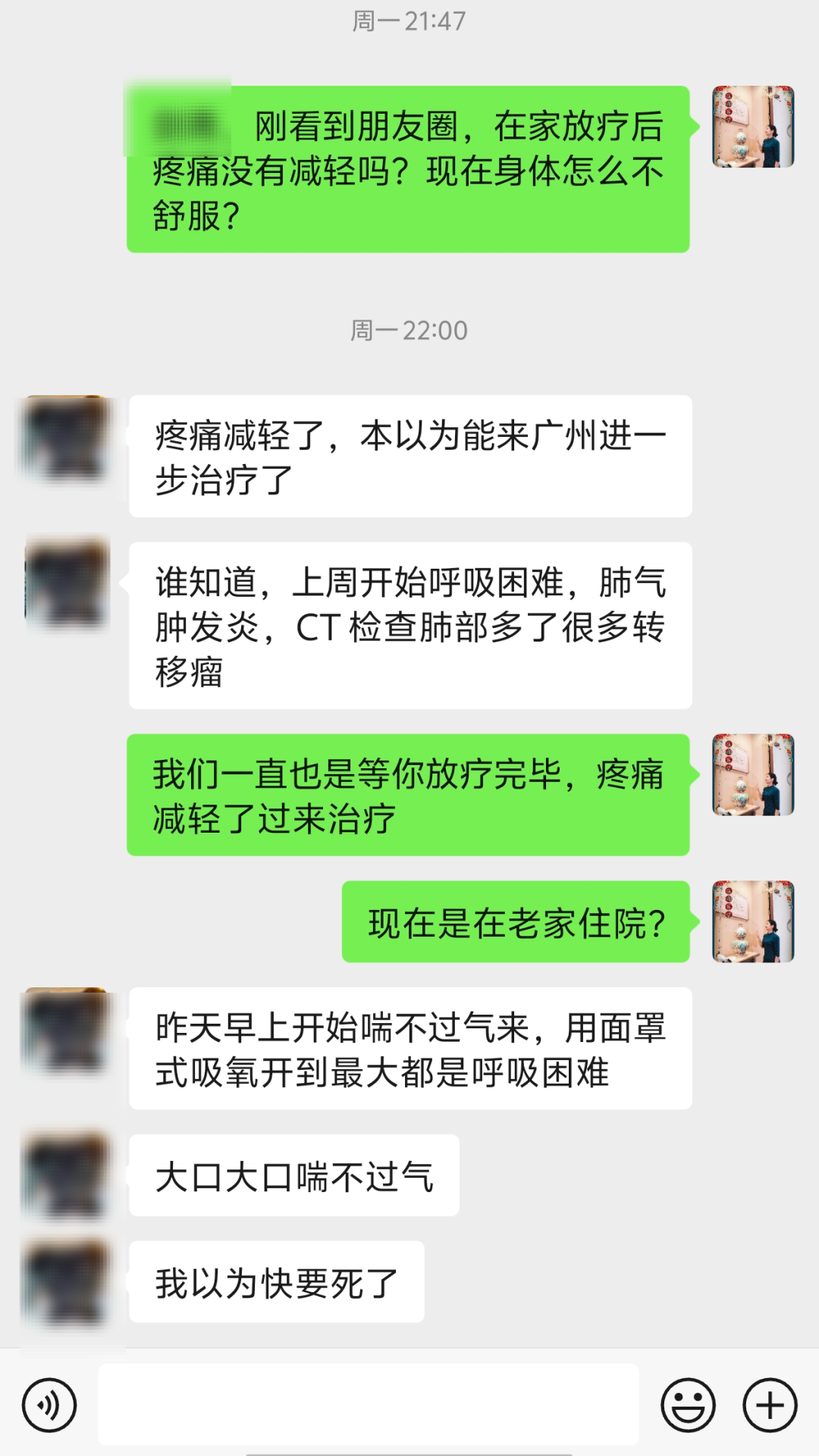Tap the message text input field
Viewport: 819px width, 1456px height.
pyautogui.click(x=368, y=1405)
